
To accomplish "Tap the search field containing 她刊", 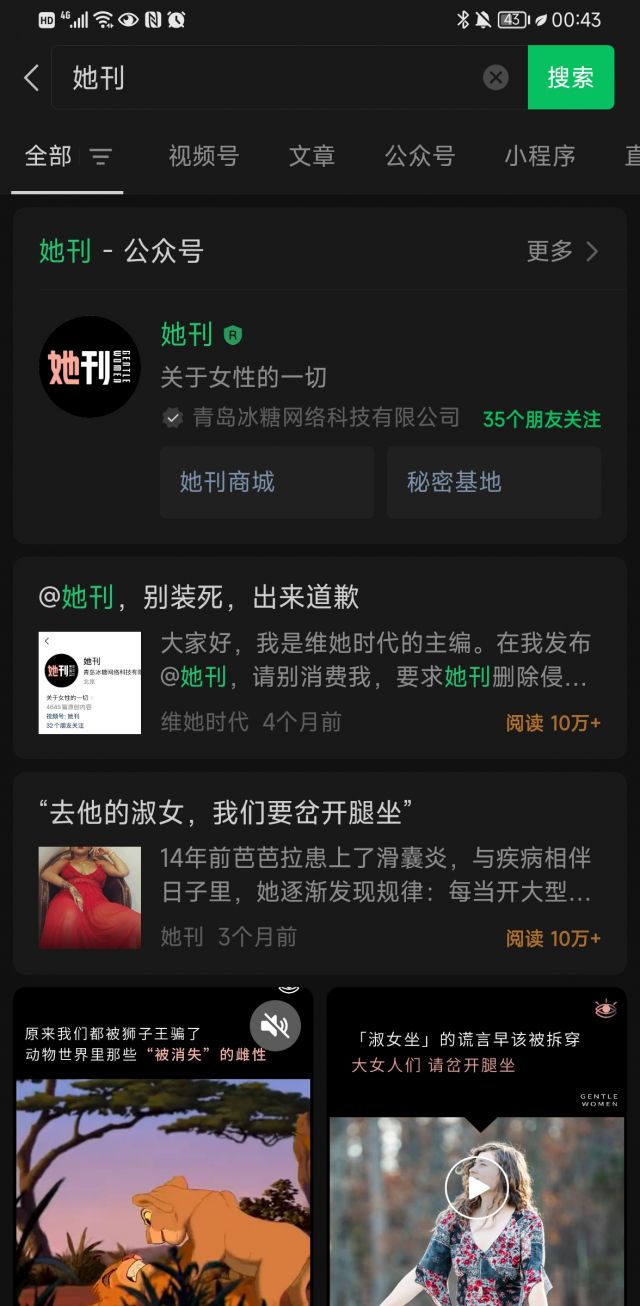I will [270, 78].
